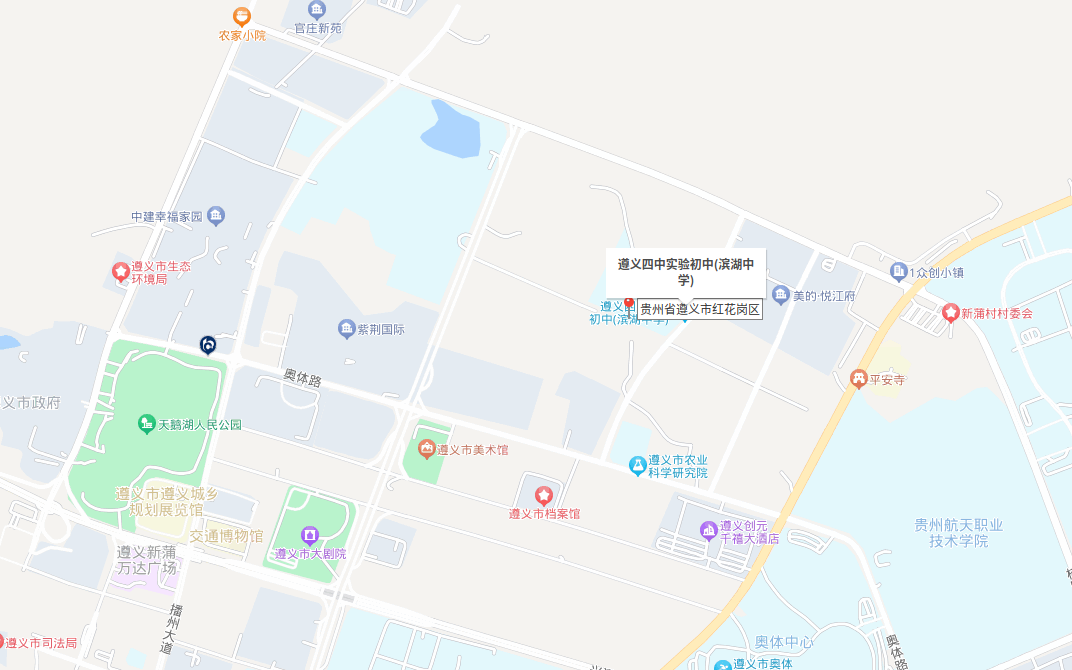The height and width of the screenshot is (670, 1072).
Task: Select the 遵义市农业科学研究院 marker
Action: (x=637, y=465)
